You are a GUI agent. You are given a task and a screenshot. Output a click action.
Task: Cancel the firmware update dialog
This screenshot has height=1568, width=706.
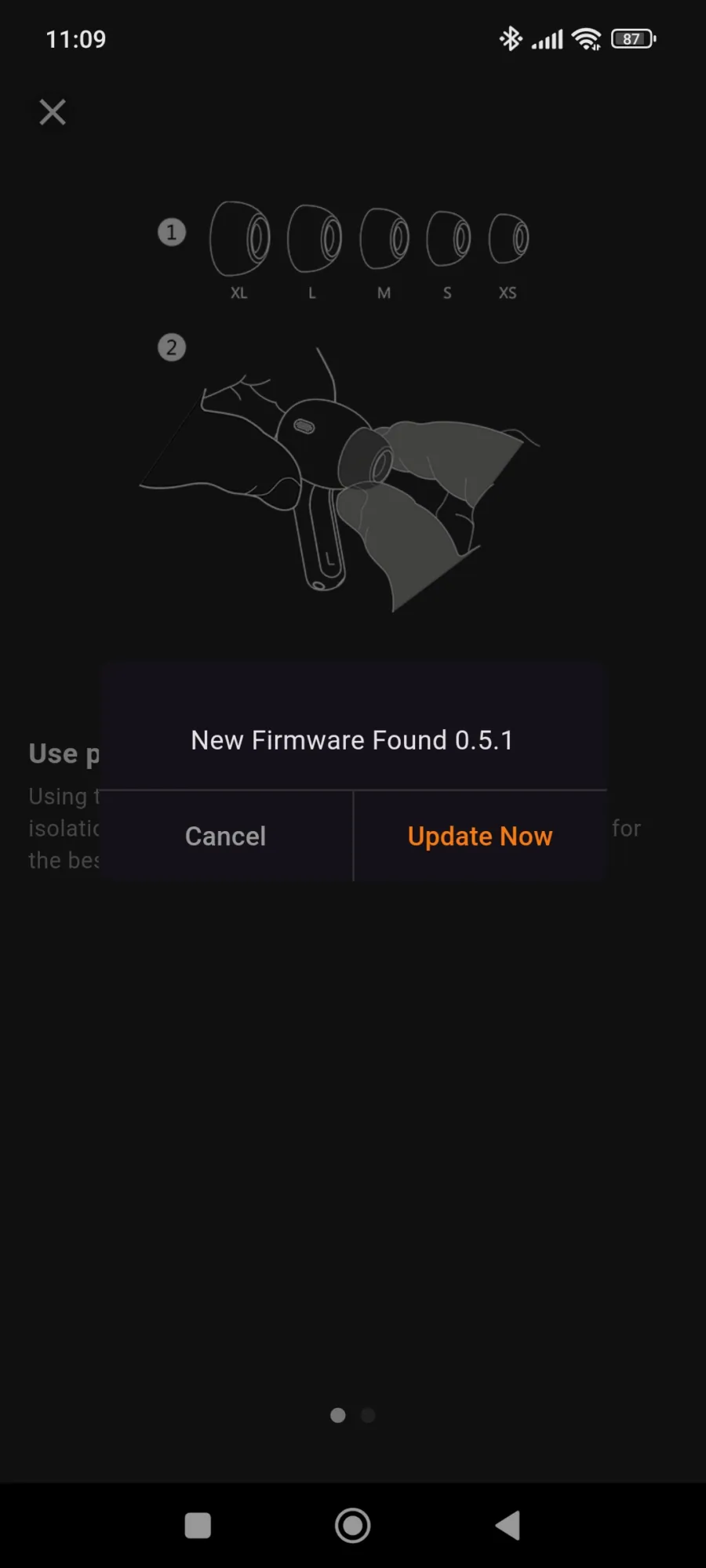(226, 836)
